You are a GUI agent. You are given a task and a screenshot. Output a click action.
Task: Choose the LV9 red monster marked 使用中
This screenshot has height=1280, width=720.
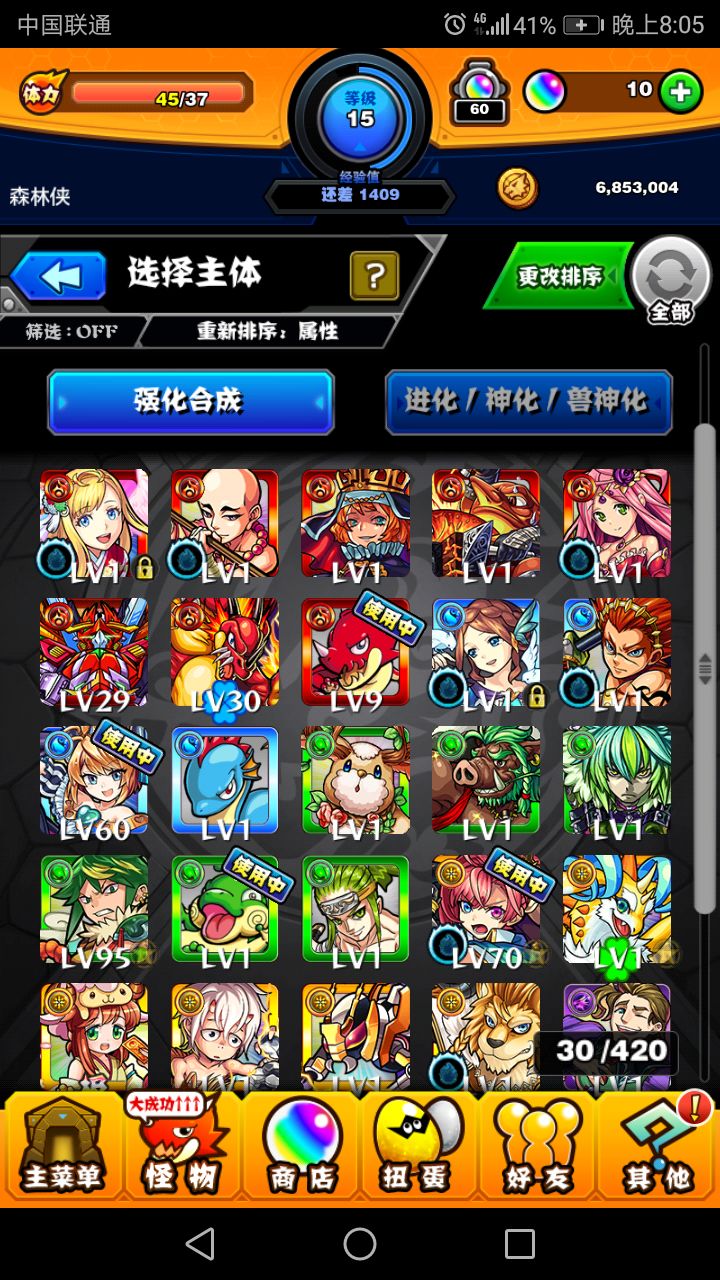tap(356, 653)
